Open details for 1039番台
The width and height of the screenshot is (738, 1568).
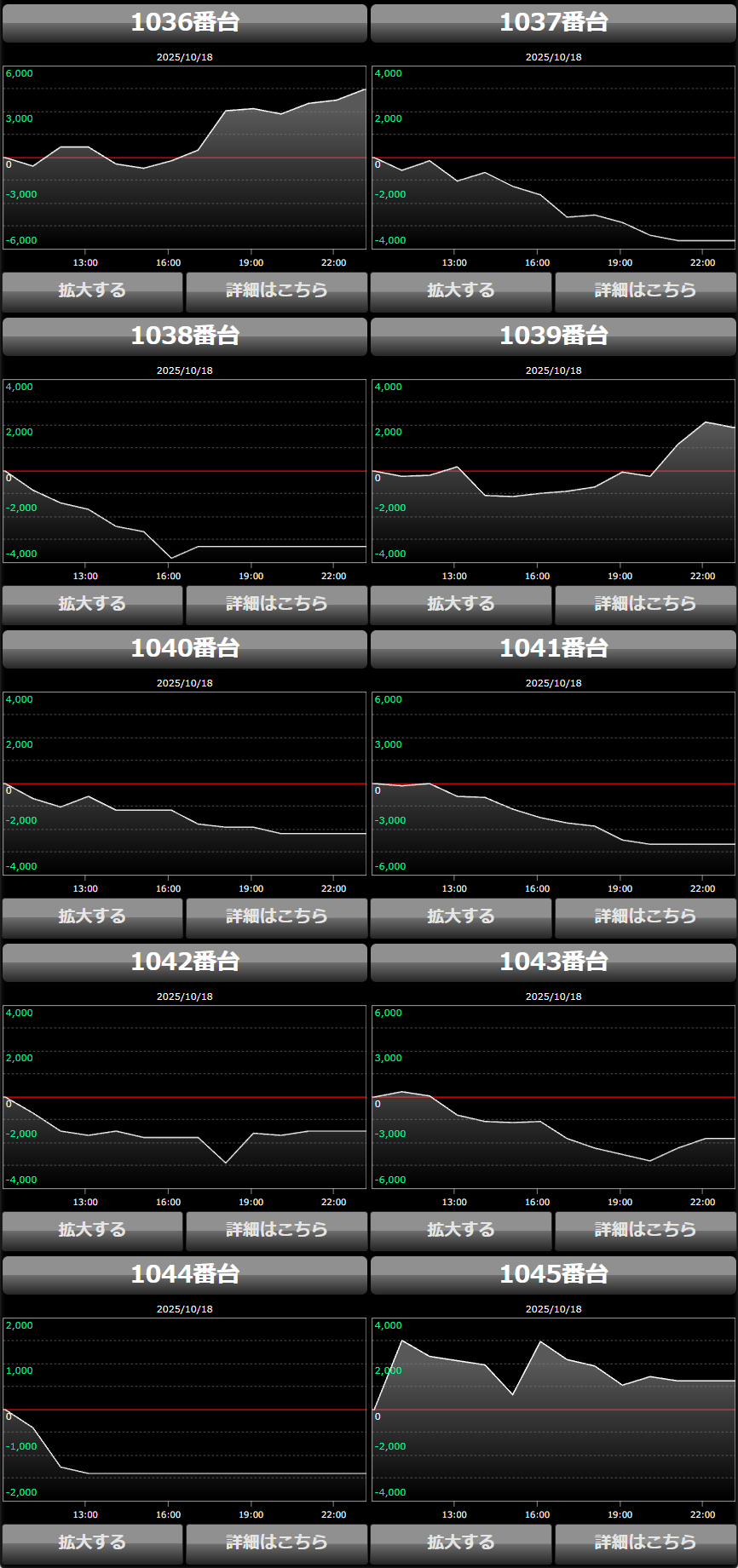point(645,605)
